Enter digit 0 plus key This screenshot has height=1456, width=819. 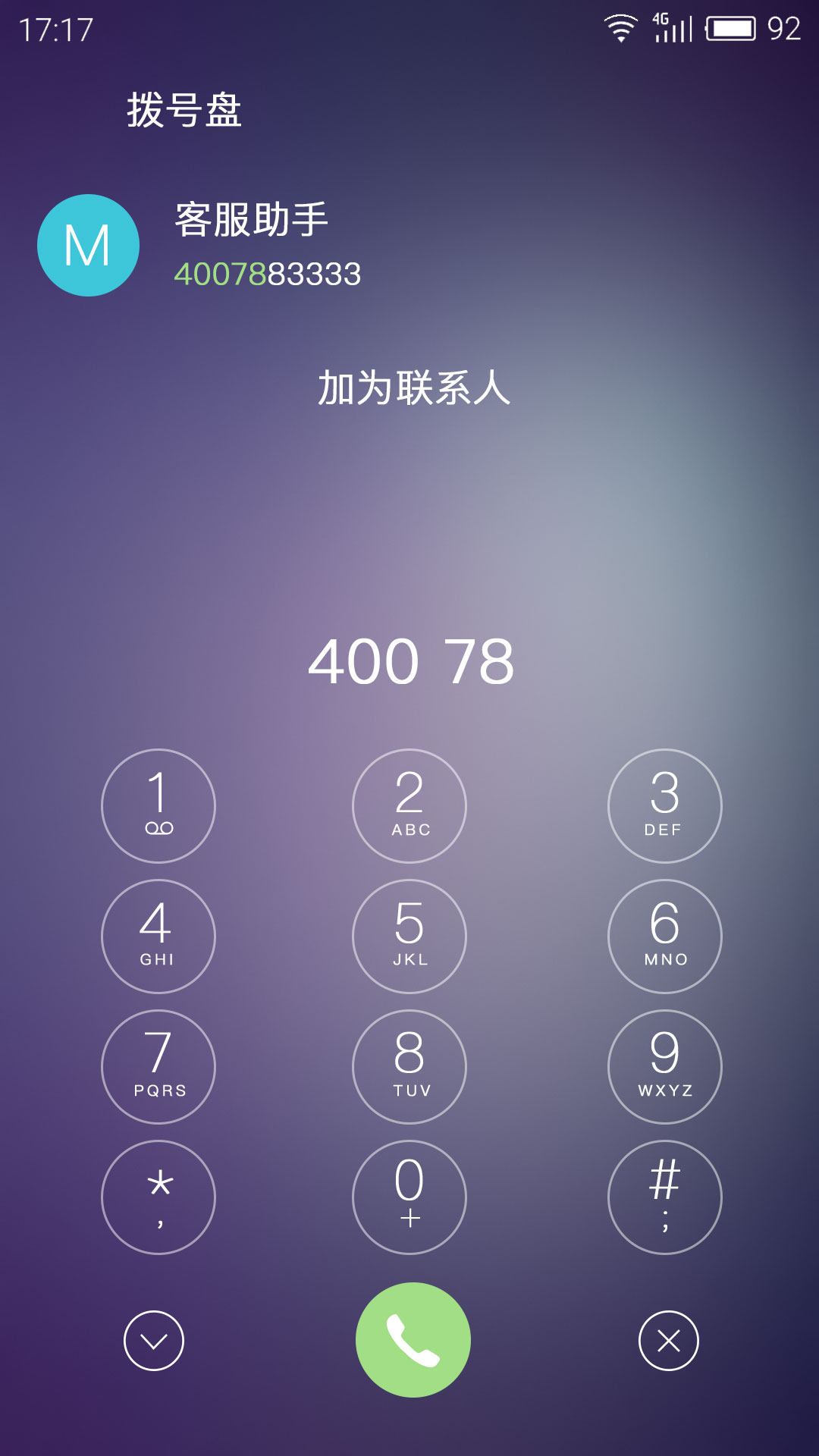[x=409, y=1197]
